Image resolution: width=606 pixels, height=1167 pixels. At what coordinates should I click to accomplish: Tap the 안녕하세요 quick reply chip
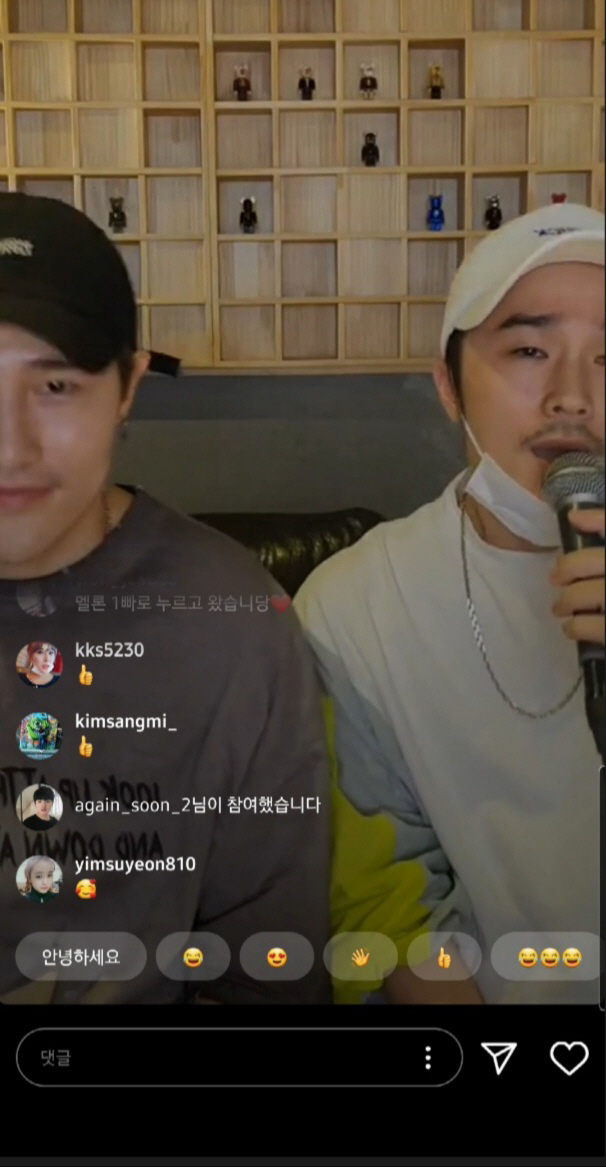click(81, 957)
